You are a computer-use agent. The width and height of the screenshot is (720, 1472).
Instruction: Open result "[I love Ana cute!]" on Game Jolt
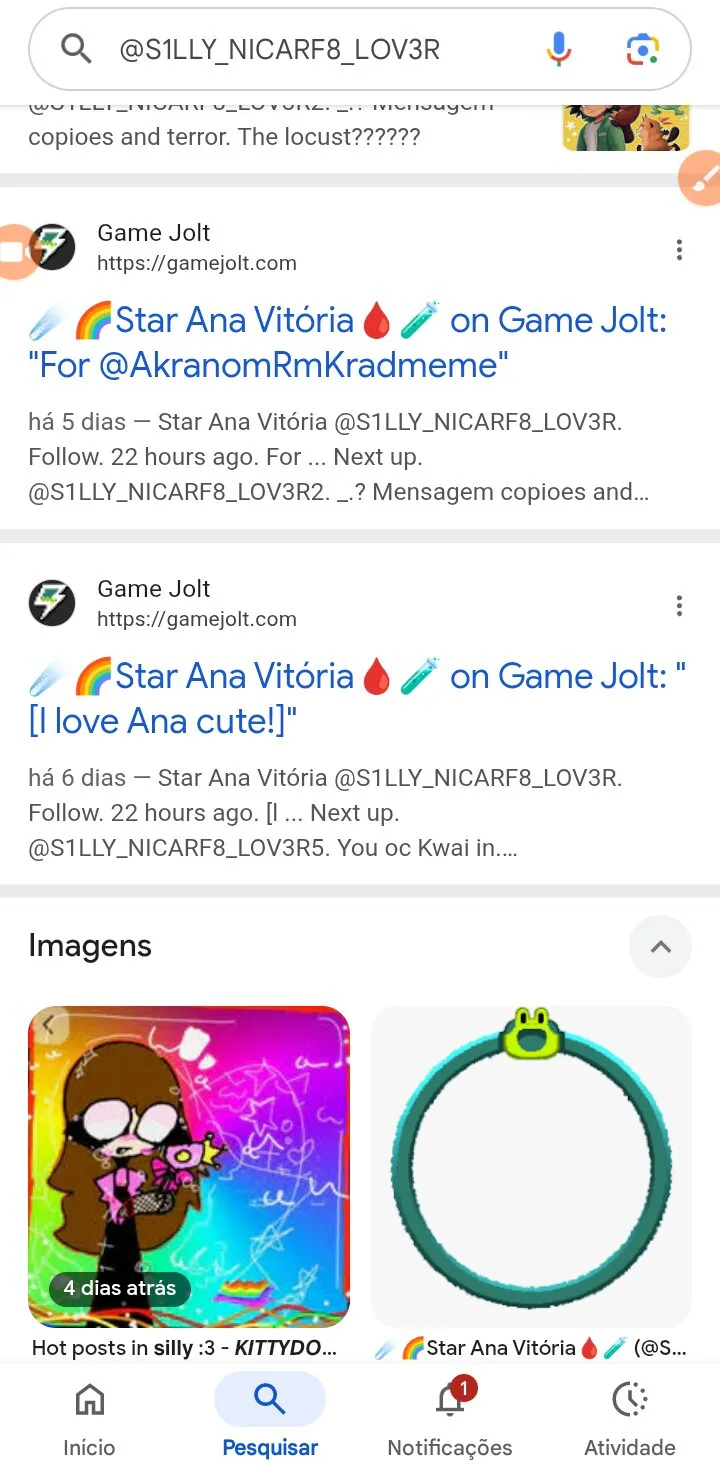click(x=357, y=698)
